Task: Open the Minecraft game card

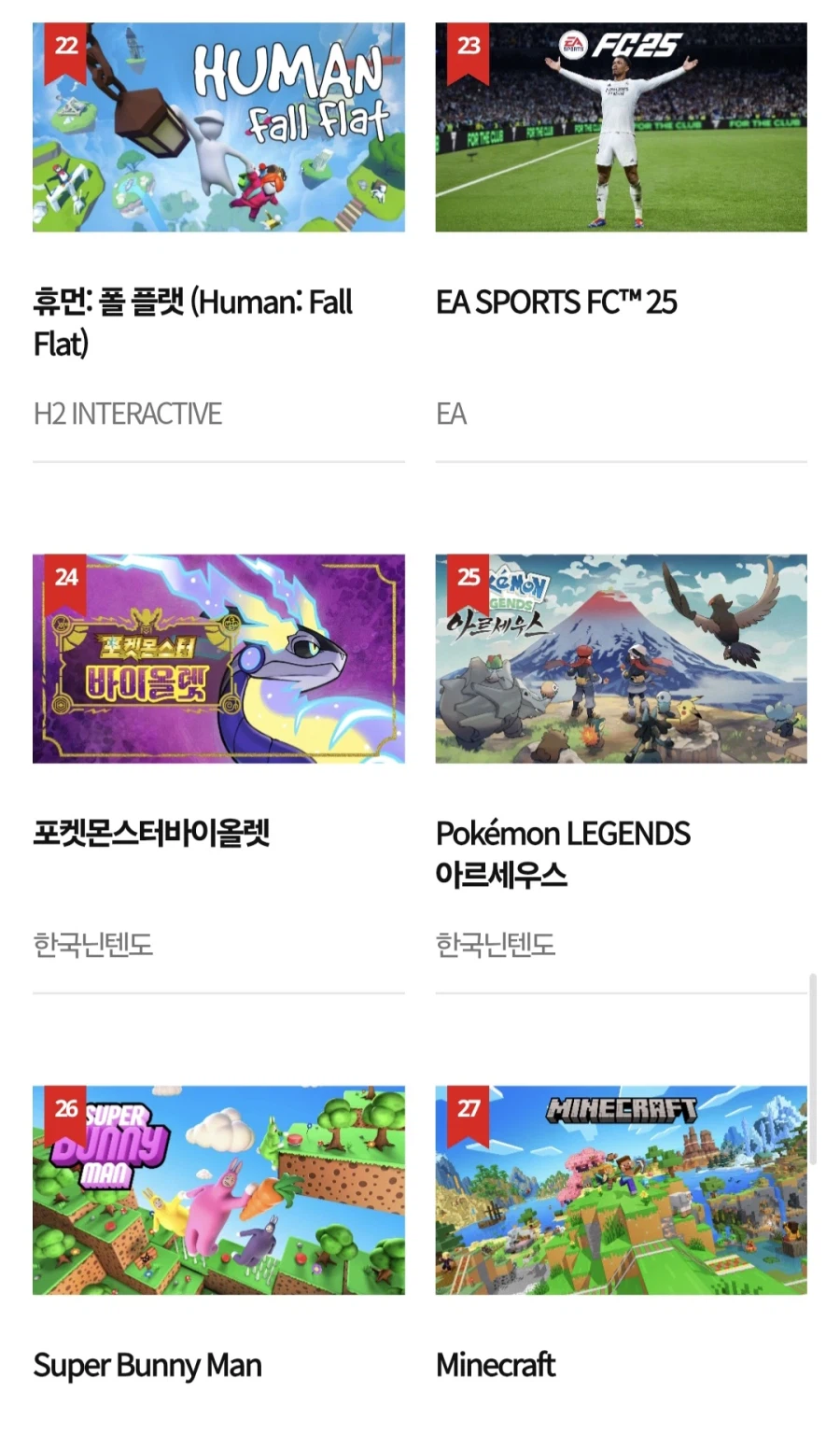Action: pyautogui.click(x=621, y=1190)
